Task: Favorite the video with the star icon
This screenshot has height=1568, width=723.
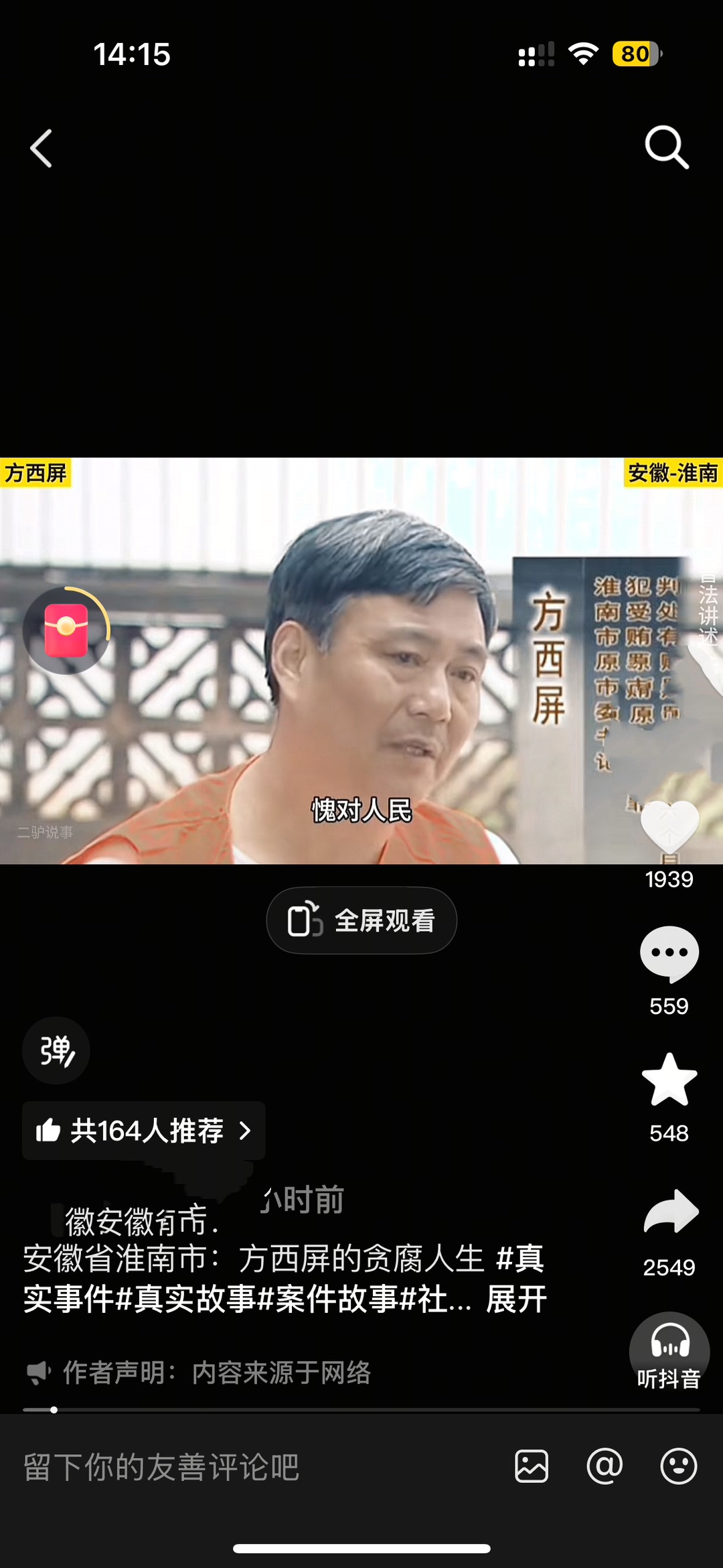Action: [669, 1080]
